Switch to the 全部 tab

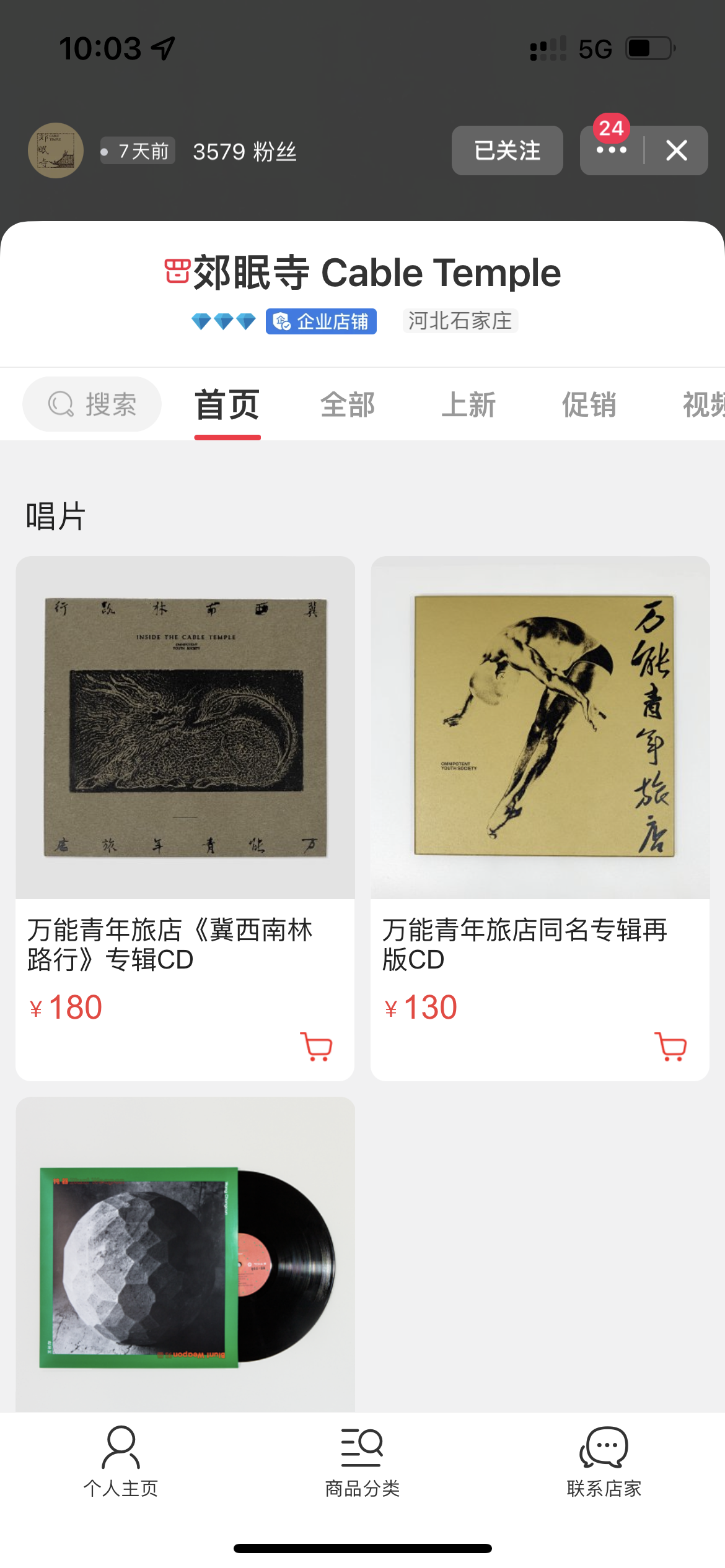coord(348,405)
